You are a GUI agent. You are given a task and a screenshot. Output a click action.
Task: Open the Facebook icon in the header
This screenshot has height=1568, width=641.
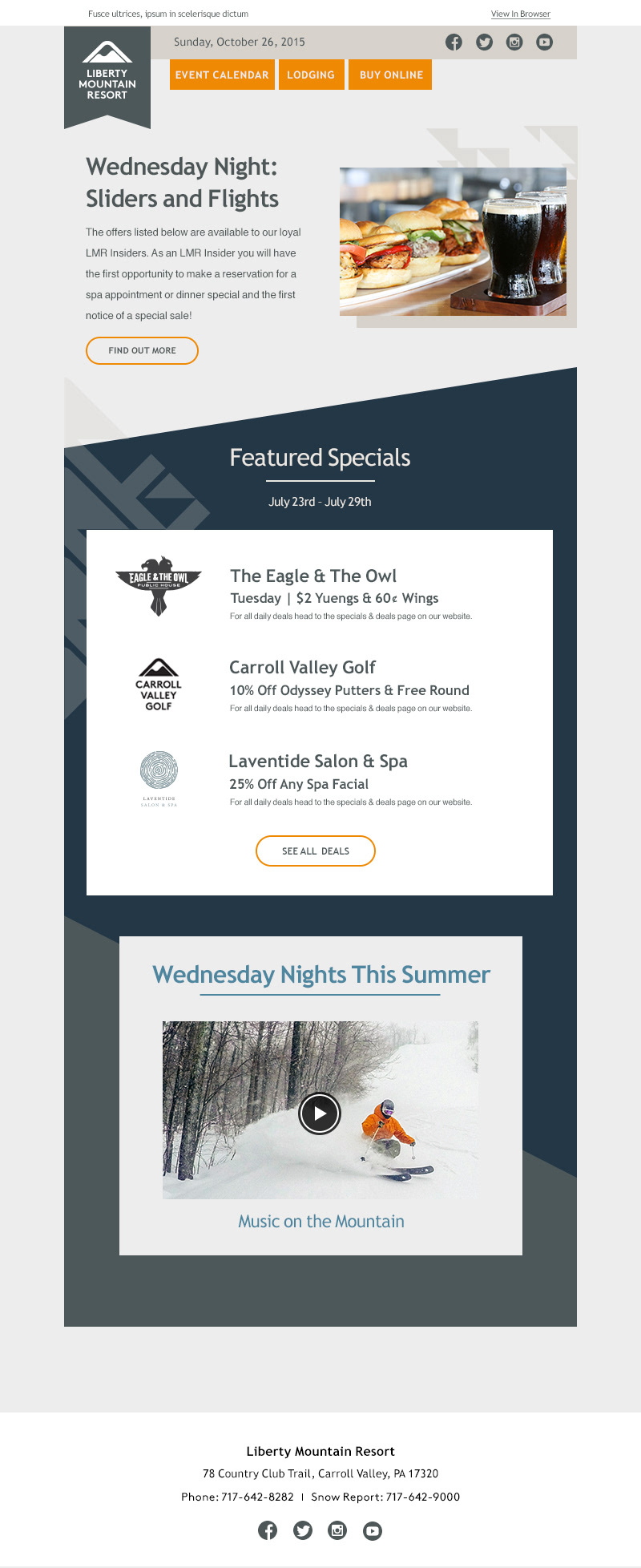pyautogui.click(x=454, y=42)
